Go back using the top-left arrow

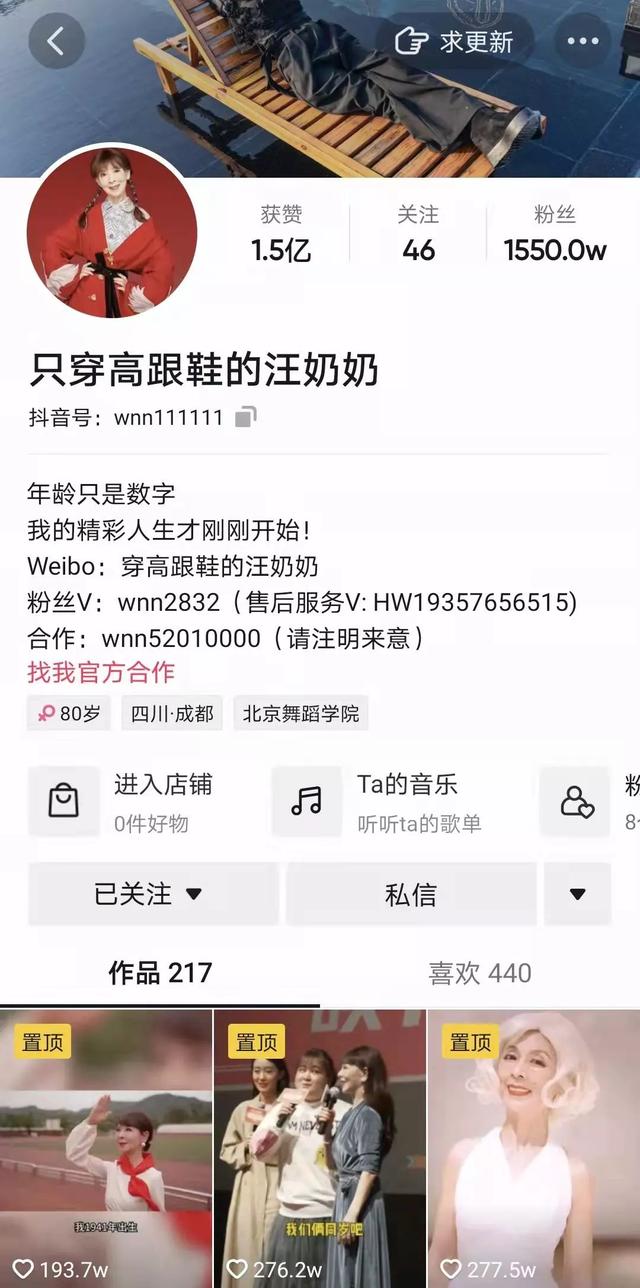click(x=56, y=41)
